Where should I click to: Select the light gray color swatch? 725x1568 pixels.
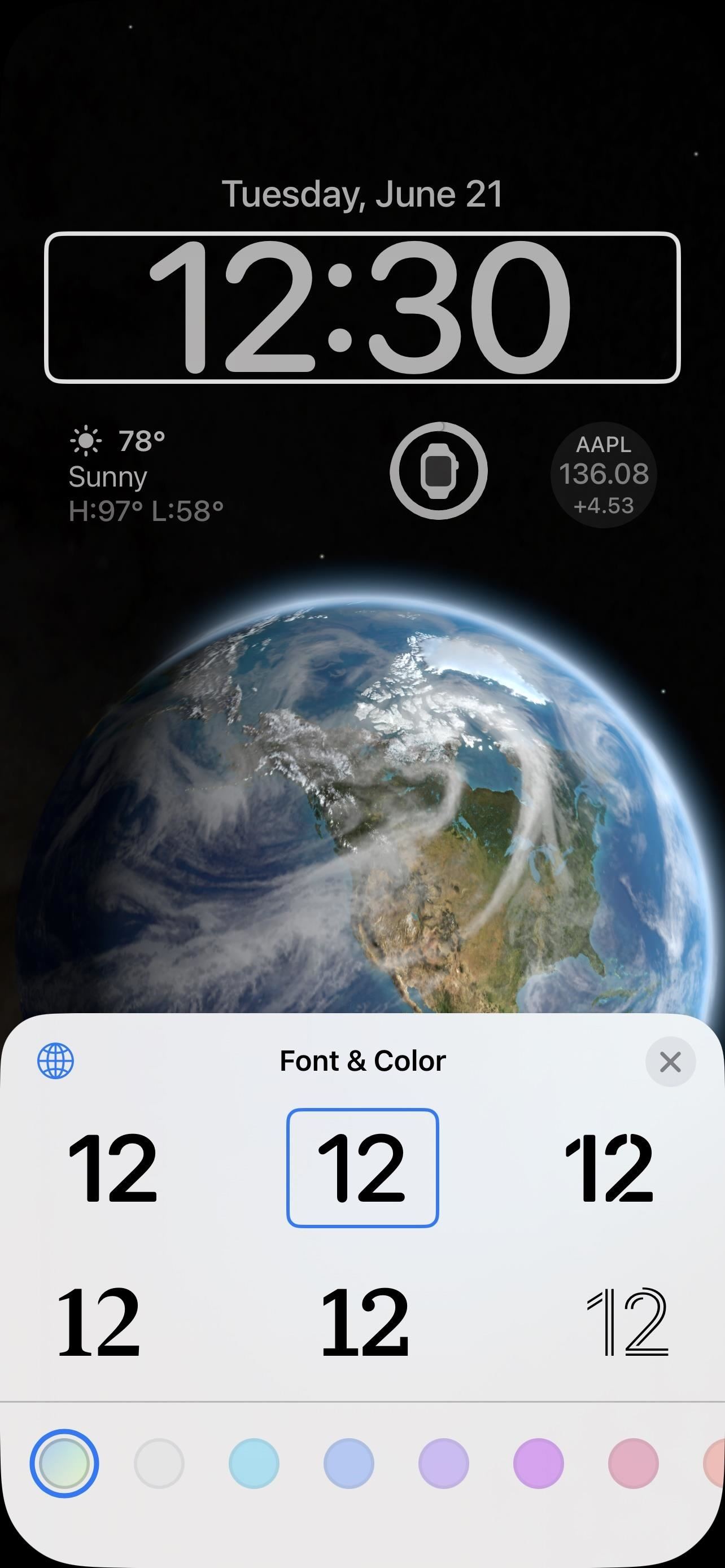[159, 1462]
